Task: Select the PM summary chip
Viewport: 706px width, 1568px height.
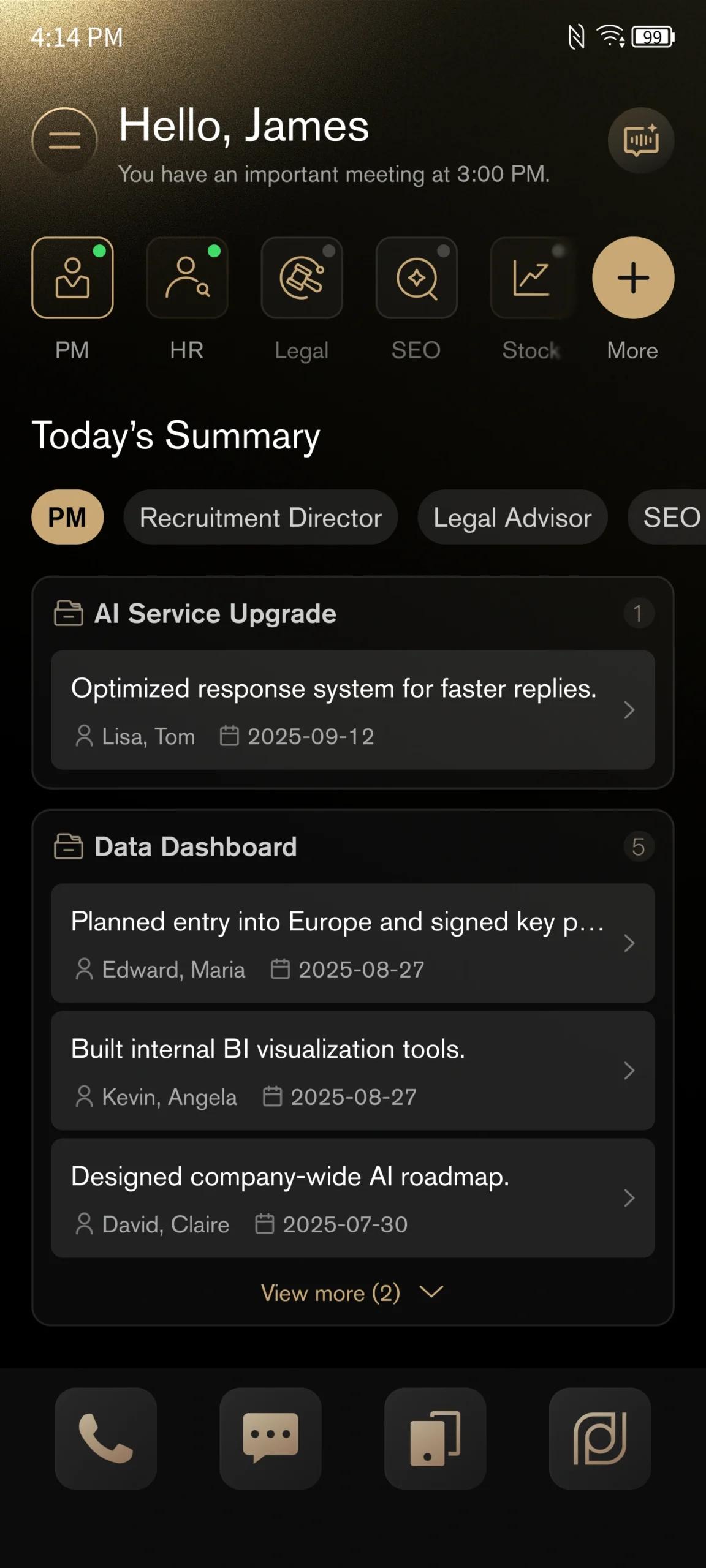Action: 67,518
